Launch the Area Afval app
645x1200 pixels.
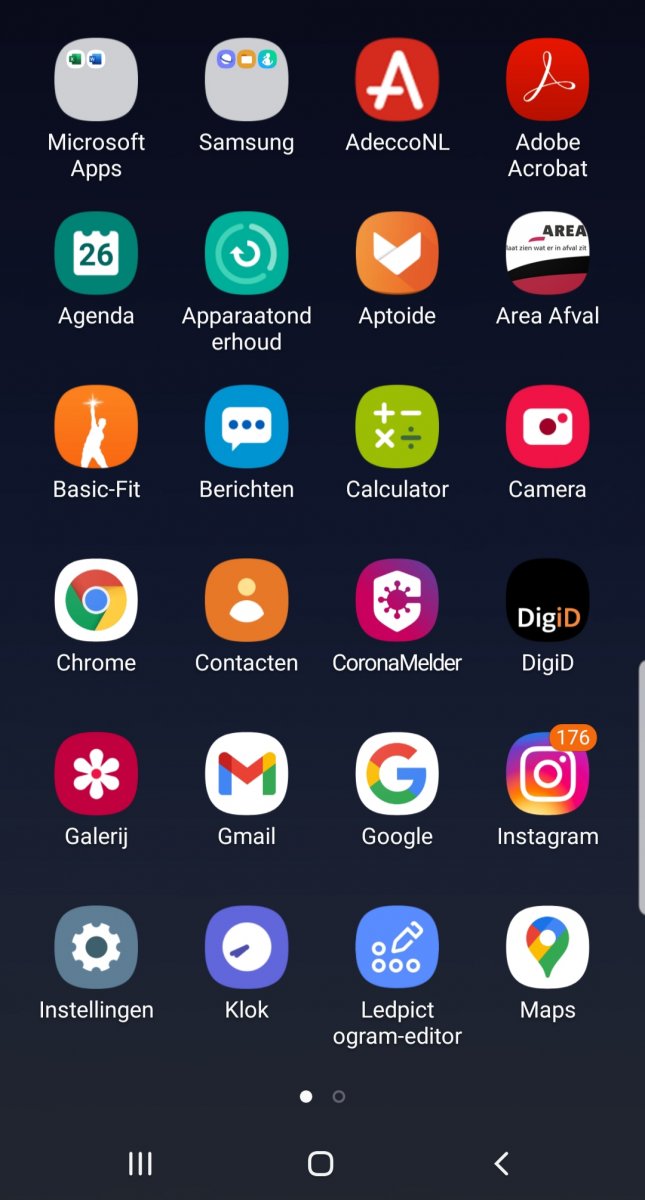[x=547, y=253]
